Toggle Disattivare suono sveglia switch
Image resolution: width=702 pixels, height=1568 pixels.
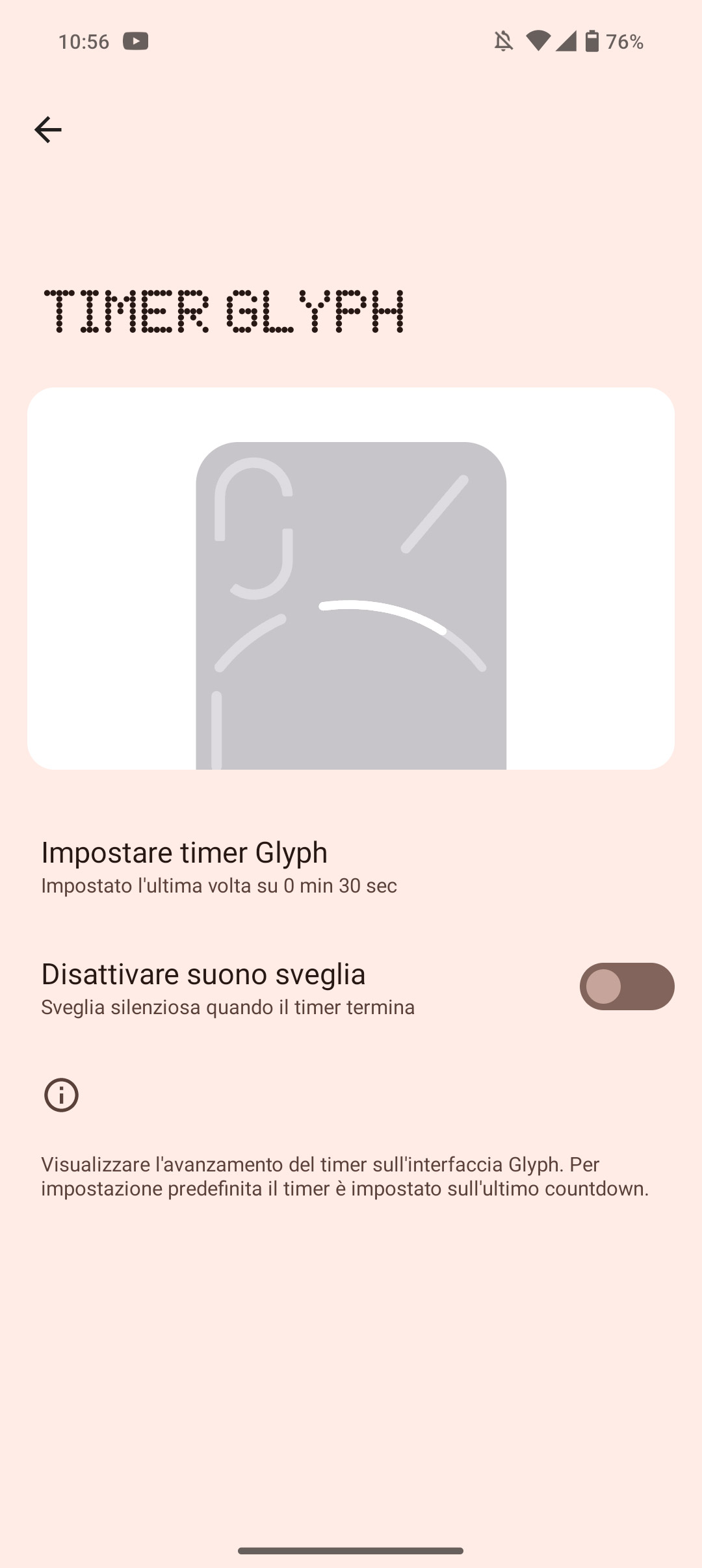point(626,986)
